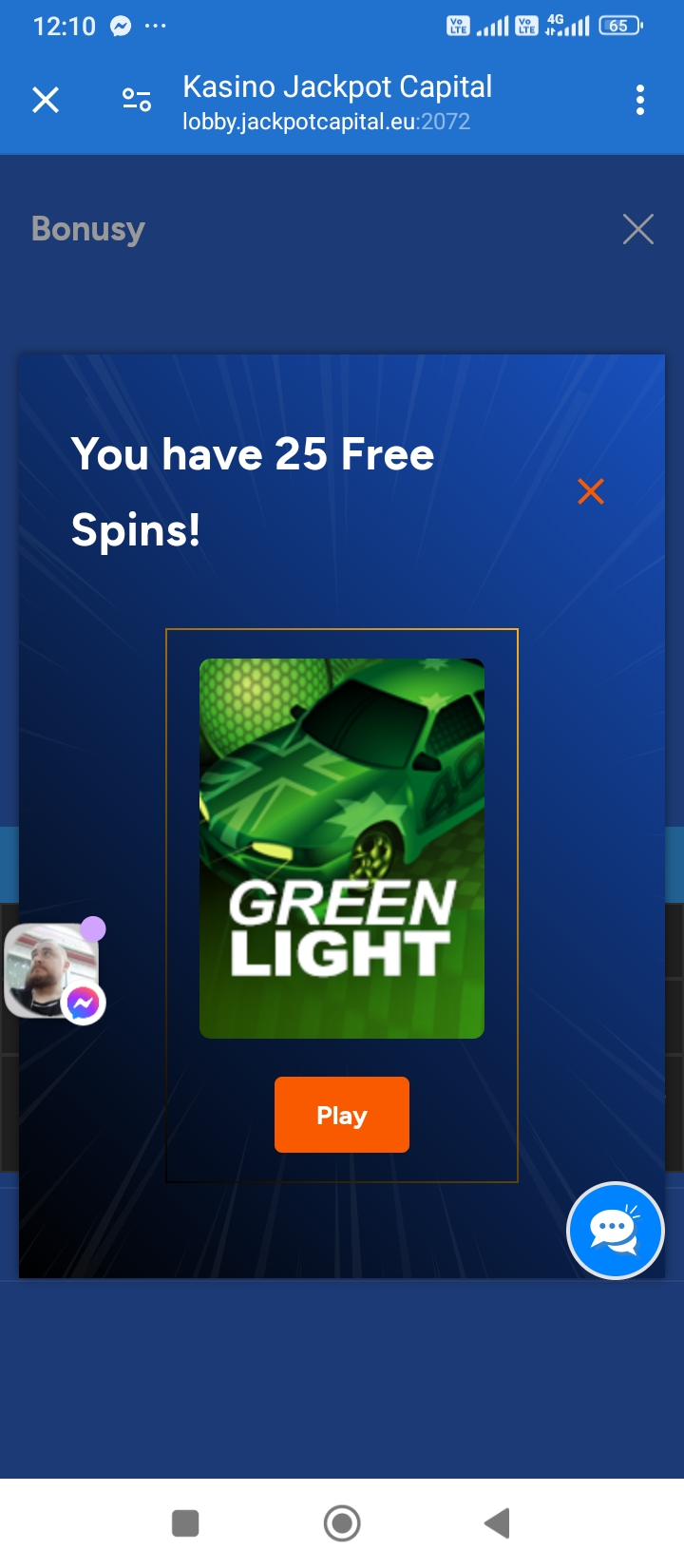Image resolution: width=684 pixels, height=1568 pixels.
Task: Open the site settings icon
Action: click(x=137, y=100)
